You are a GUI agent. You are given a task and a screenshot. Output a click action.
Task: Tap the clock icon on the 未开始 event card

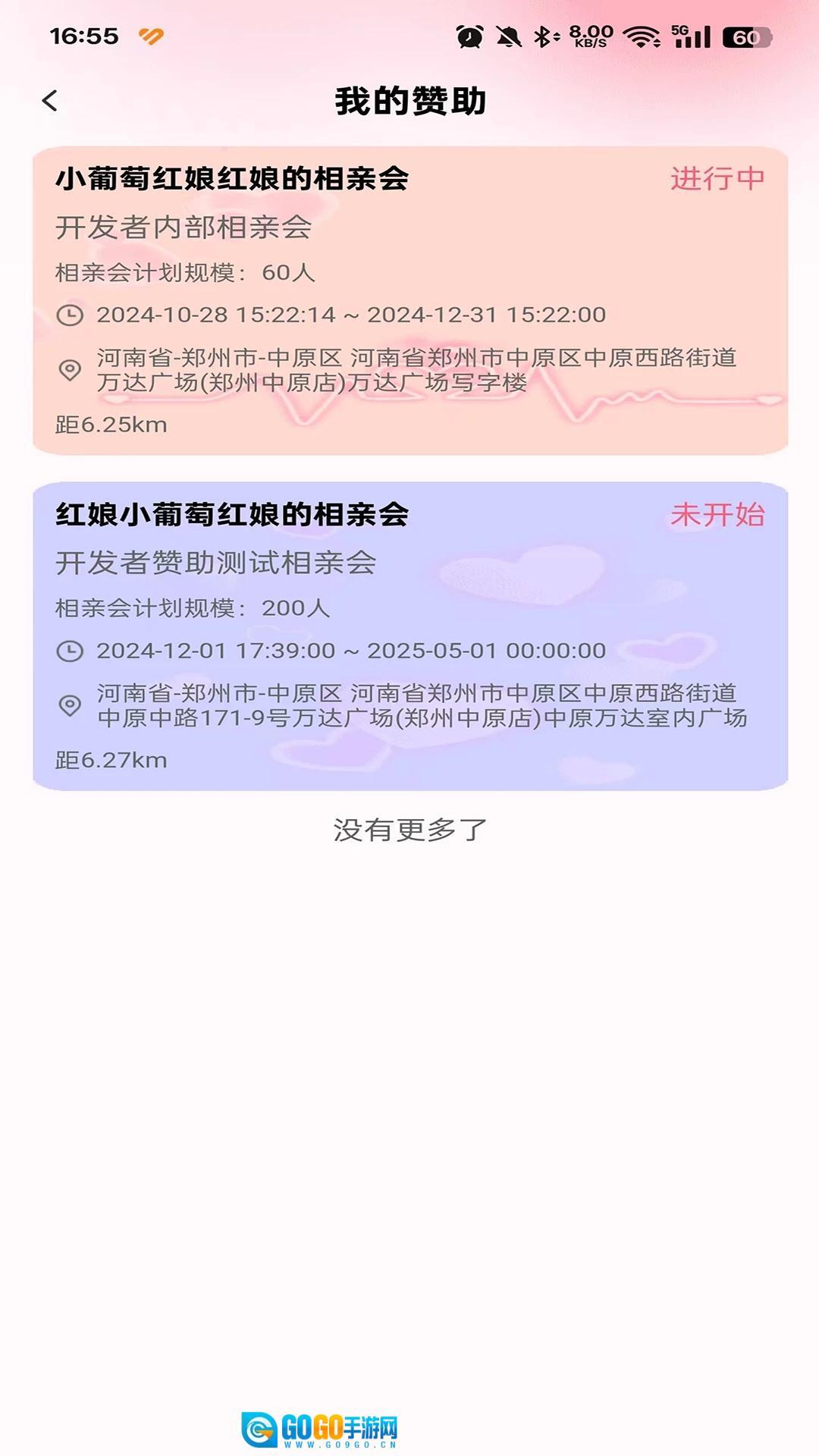pyautogui.click(x=71, y=651)
